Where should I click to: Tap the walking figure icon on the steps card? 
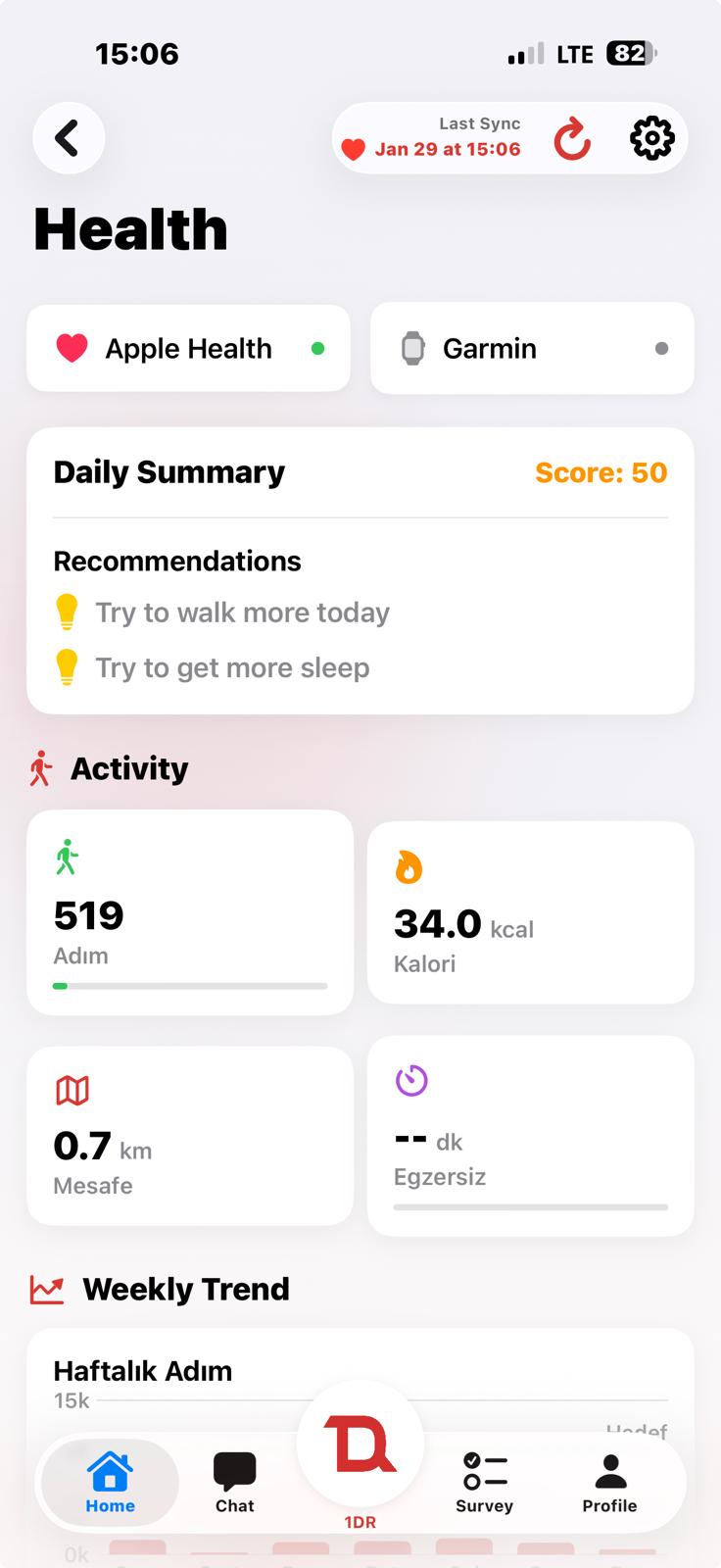point(68,856)
